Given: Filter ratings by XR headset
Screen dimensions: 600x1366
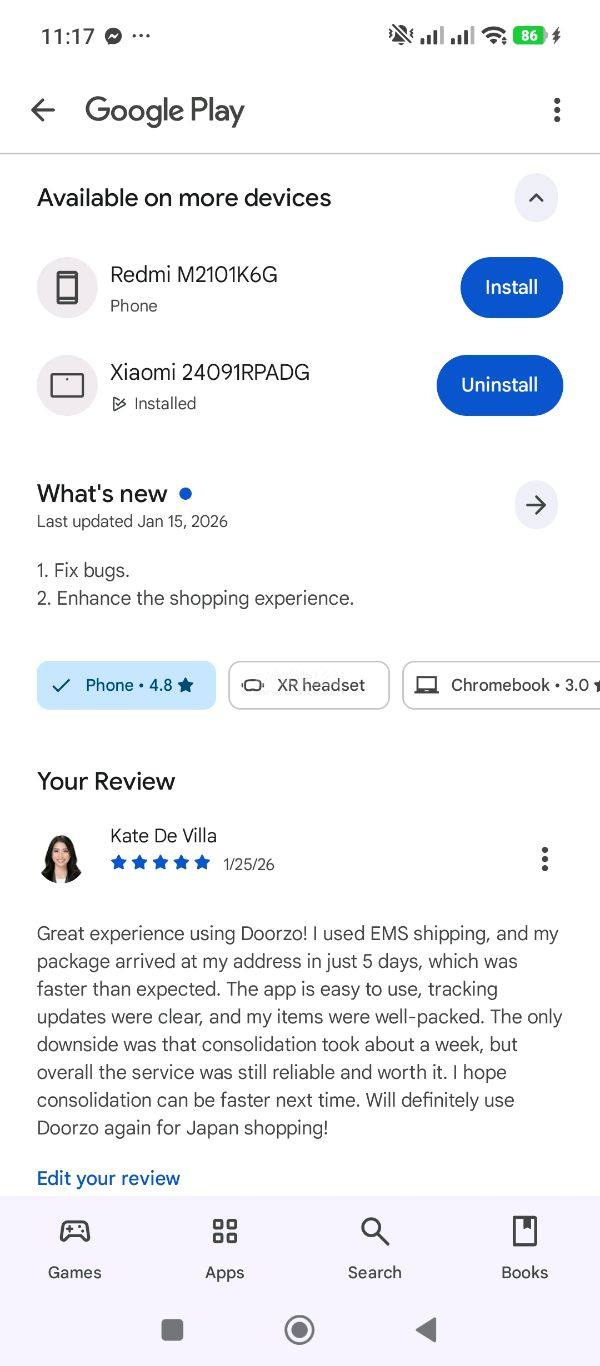Looking at the screenshot, I should 309,685.
